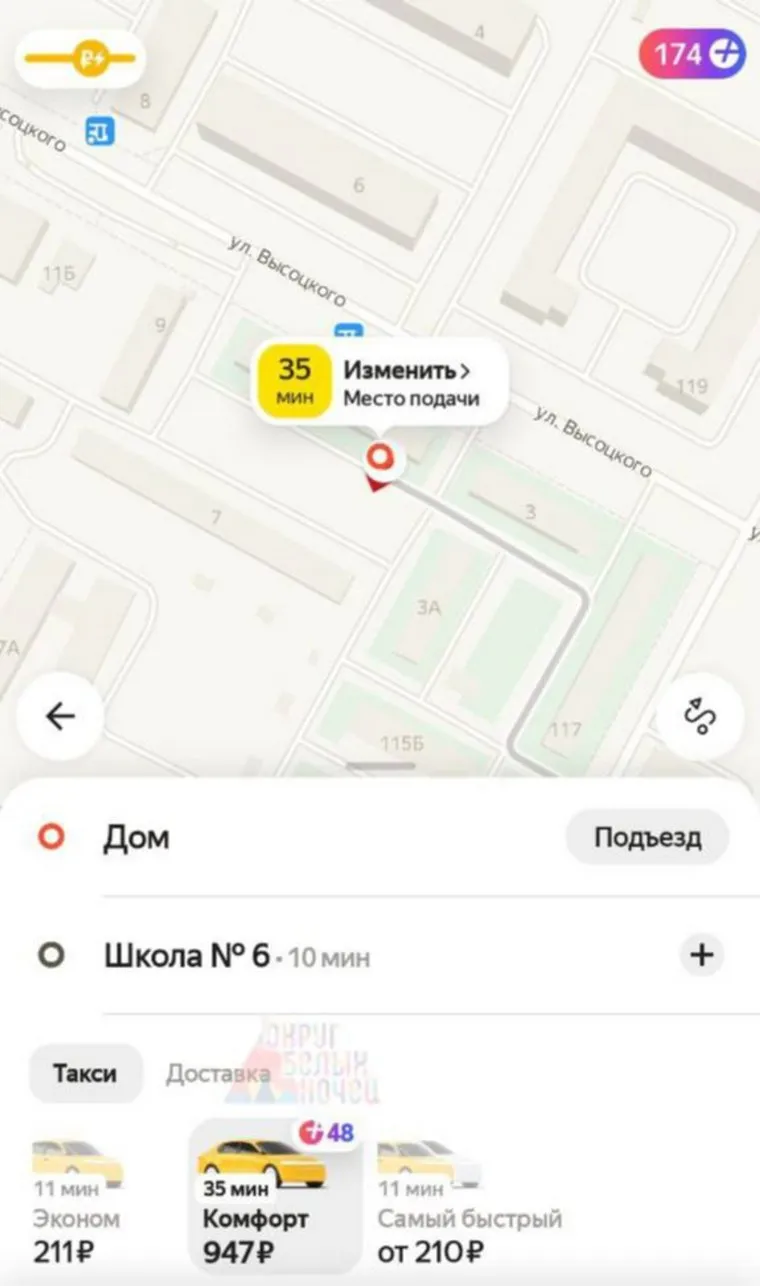Open the payment method pill at top
This screenshot has width=760, height=1286.
(80, 58)
